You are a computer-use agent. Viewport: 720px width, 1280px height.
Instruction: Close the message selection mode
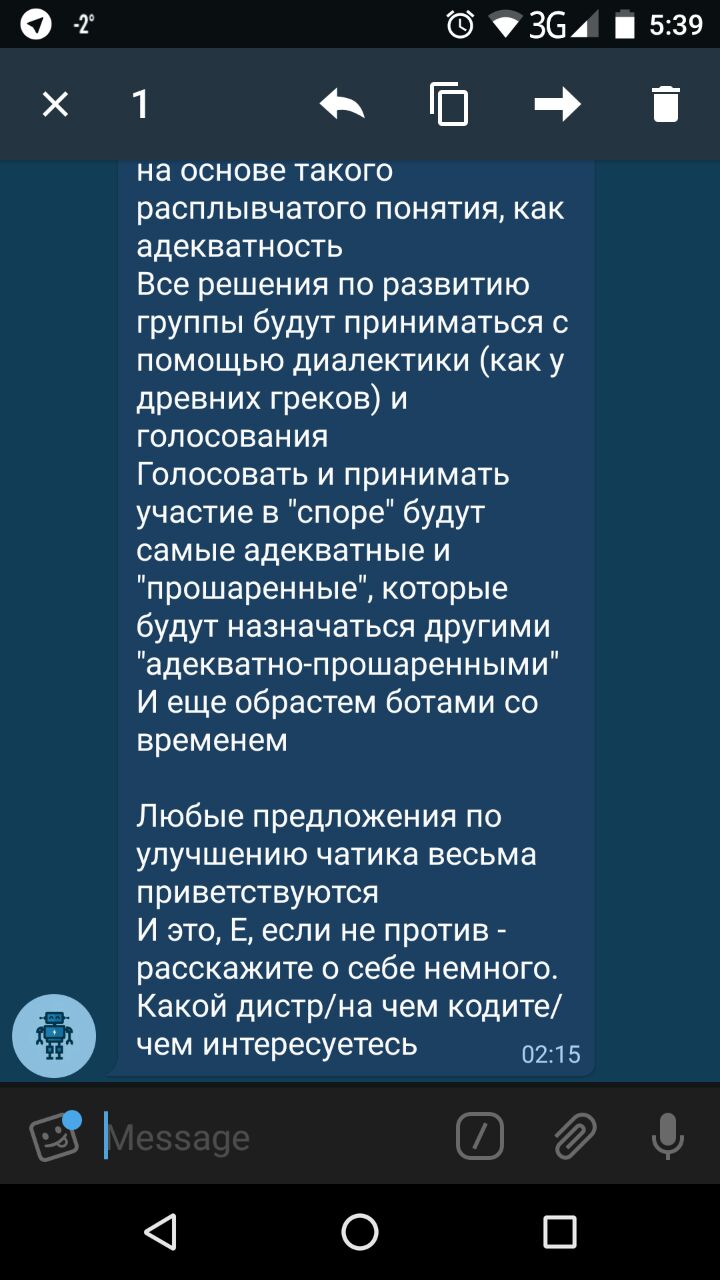[x=56, y=104]
